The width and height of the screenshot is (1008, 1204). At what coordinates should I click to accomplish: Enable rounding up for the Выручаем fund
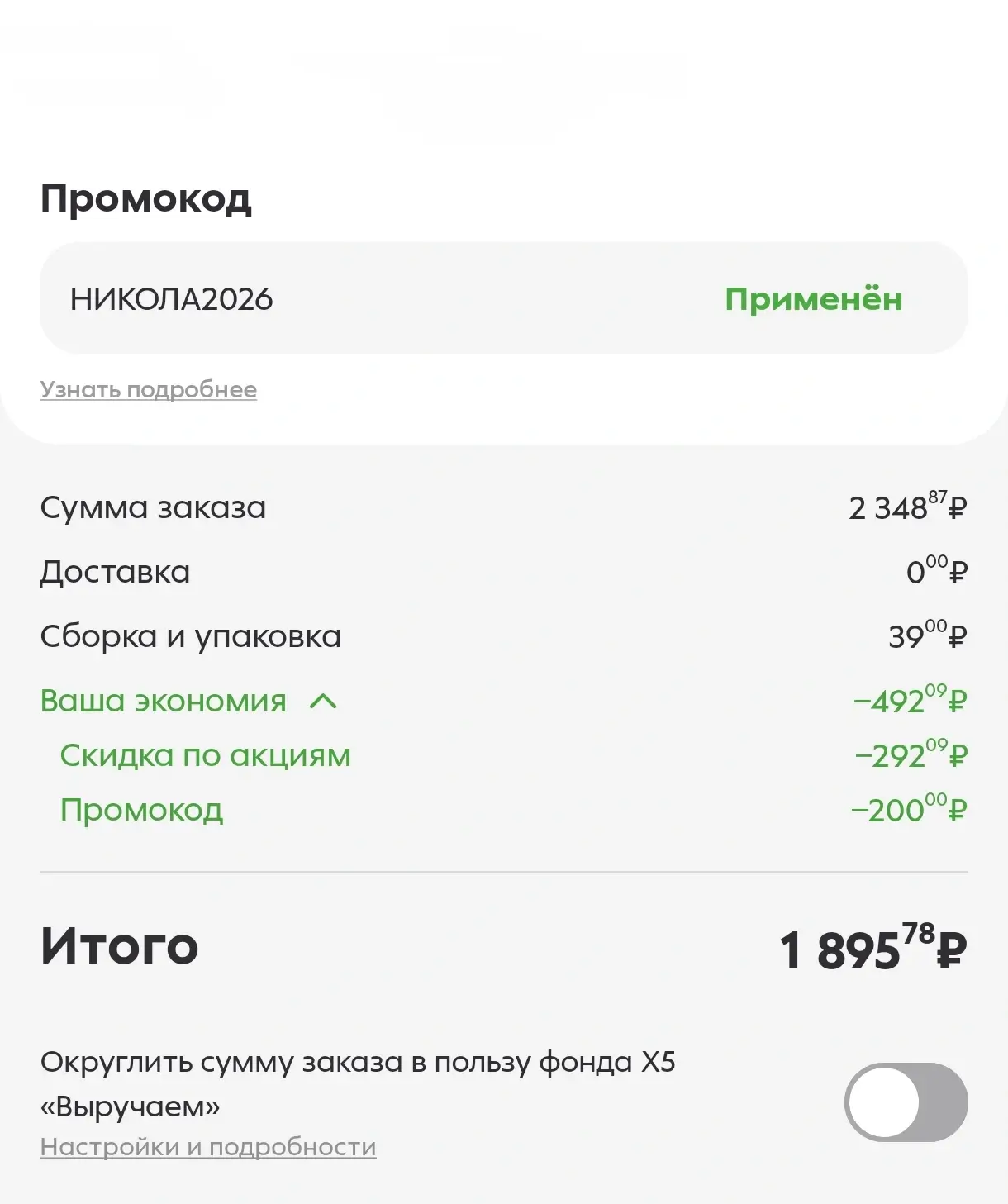click(906, 1102)
